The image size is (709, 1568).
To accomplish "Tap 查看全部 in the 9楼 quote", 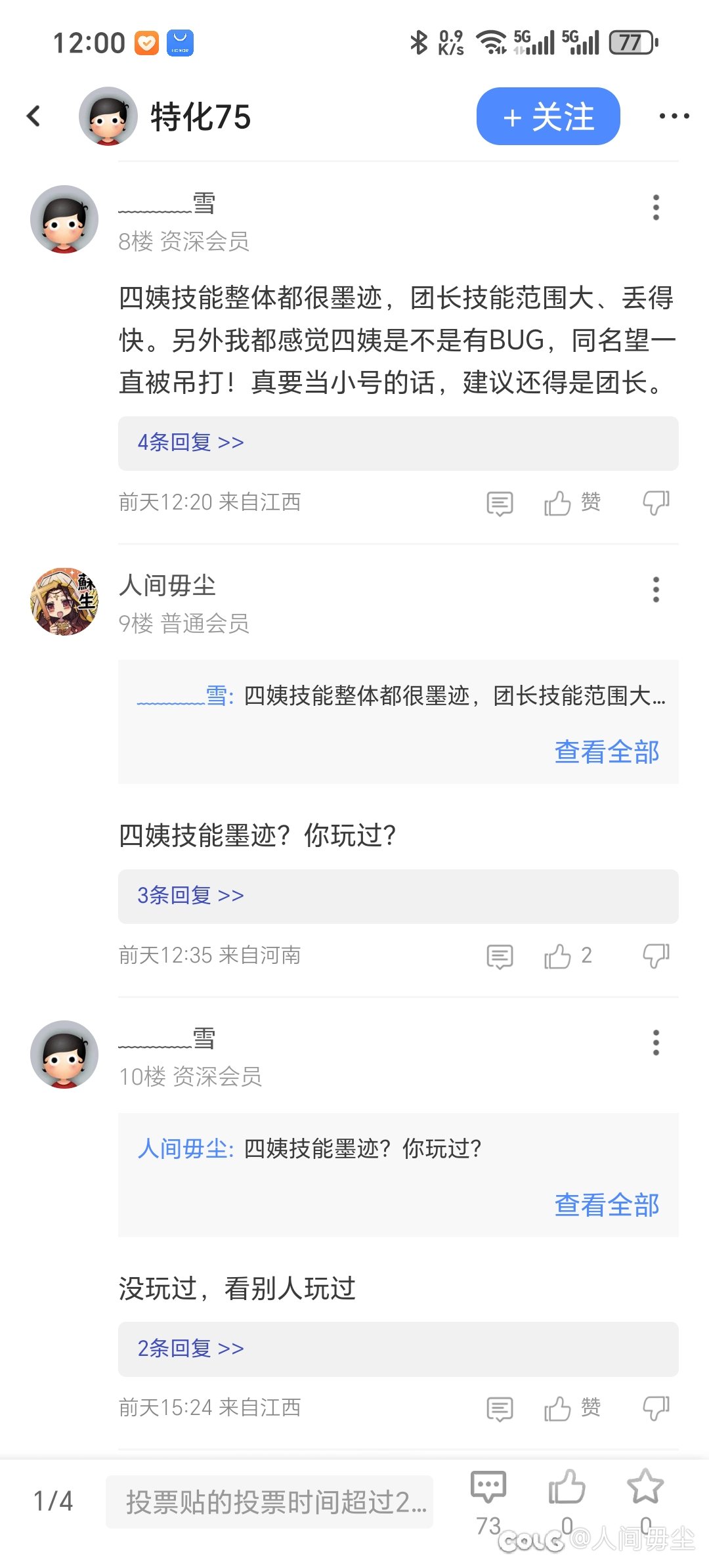I will click(607, 752).
